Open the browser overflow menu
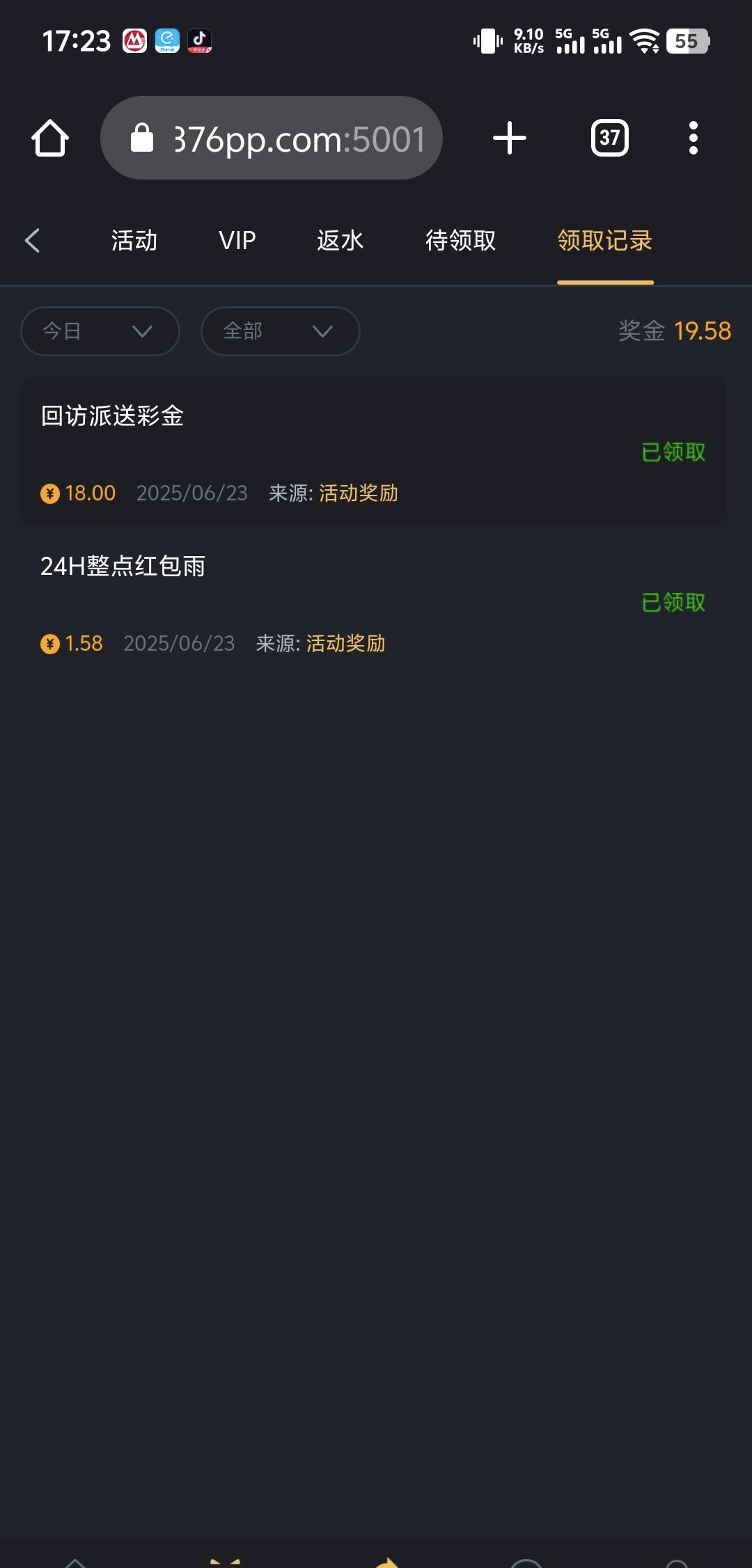Screen dimensions: 752x1568 coord(693,138)
